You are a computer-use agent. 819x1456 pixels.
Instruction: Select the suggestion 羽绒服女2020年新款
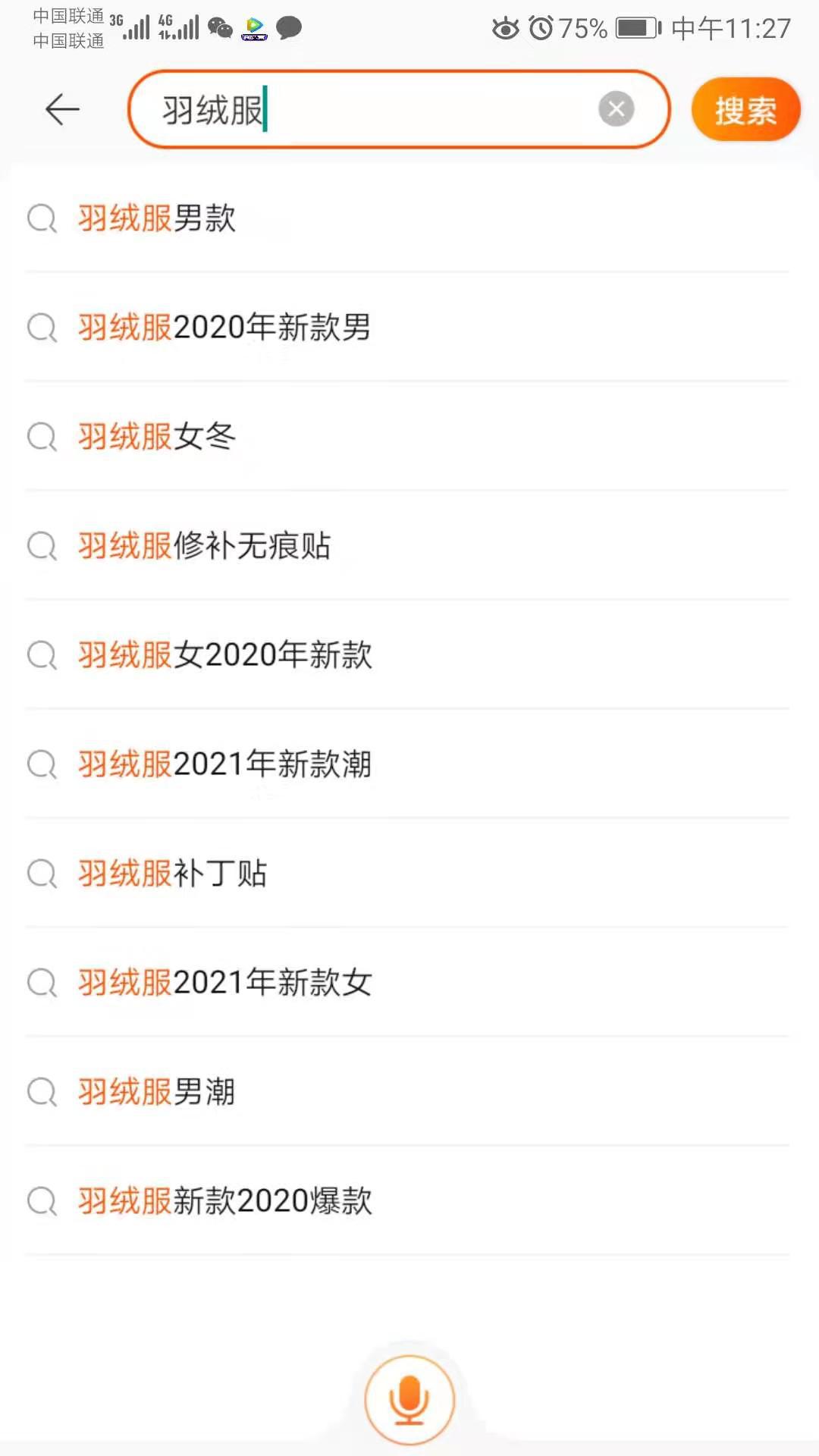tap(224, 655)
